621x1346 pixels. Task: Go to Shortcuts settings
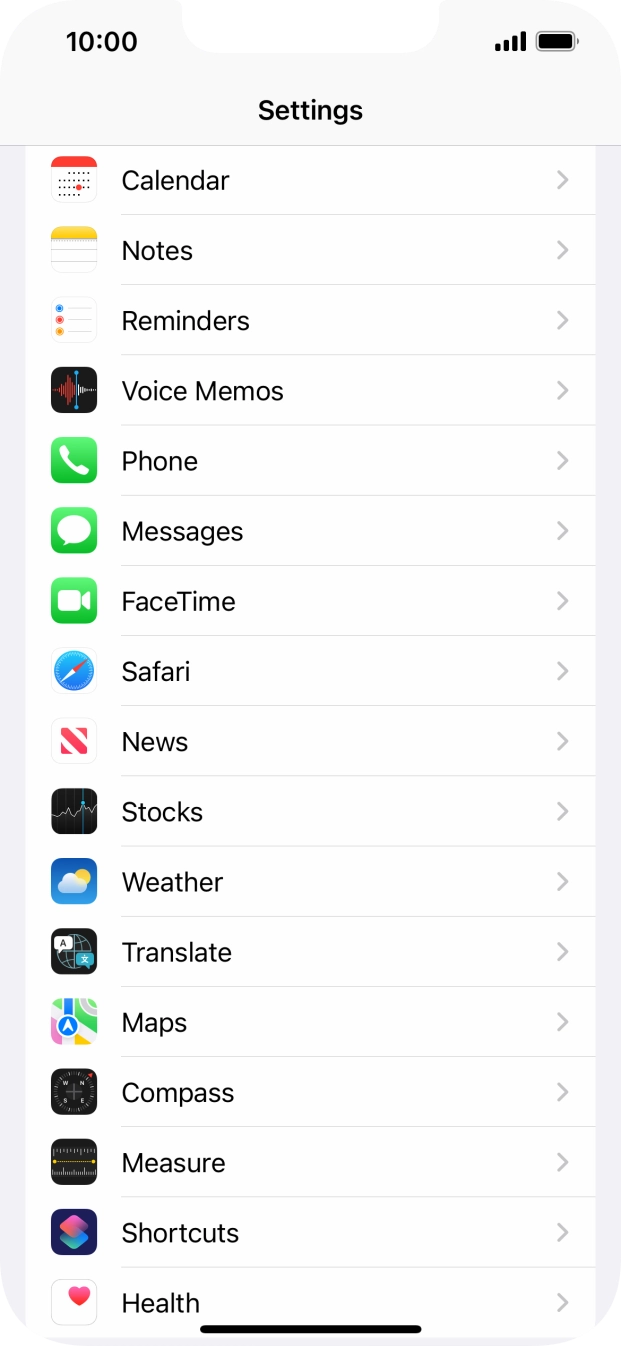point(310,1233)
